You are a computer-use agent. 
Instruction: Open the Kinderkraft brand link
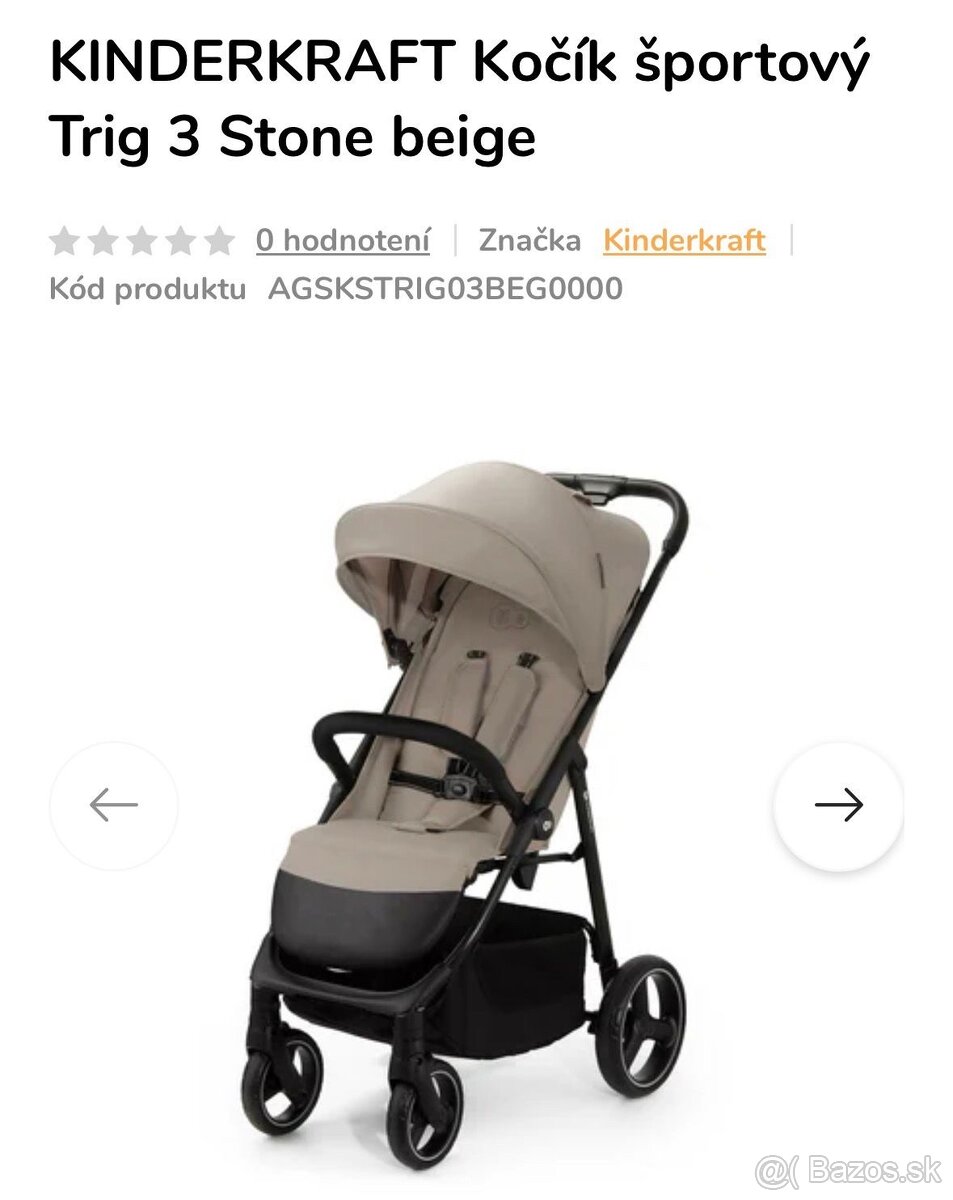pos(684,240)
